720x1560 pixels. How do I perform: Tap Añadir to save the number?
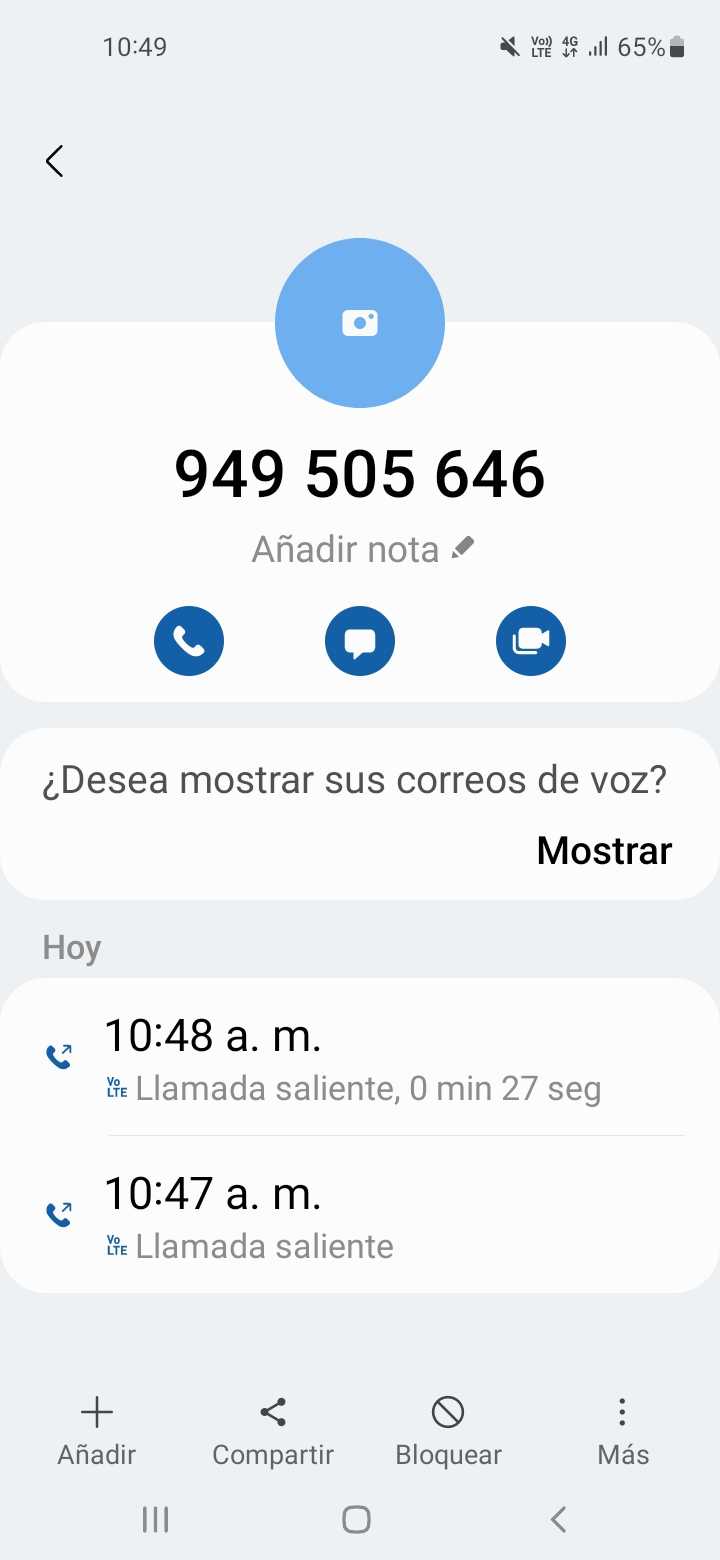click(x=96, y=1431)
